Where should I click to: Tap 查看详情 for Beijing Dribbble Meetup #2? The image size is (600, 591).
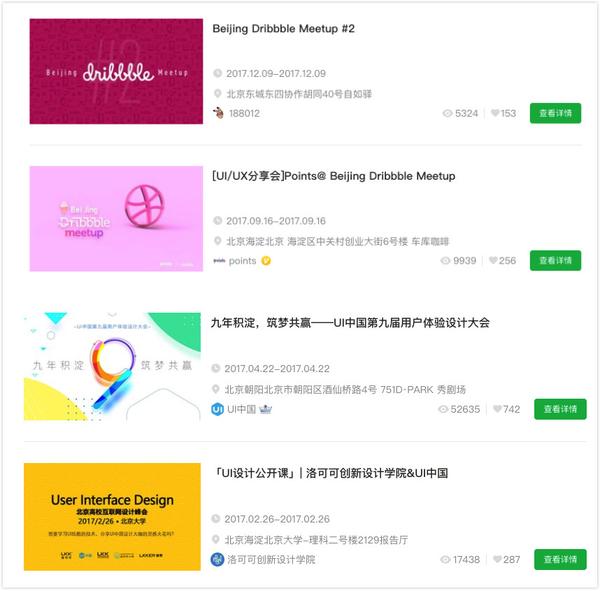coord(555,113)
